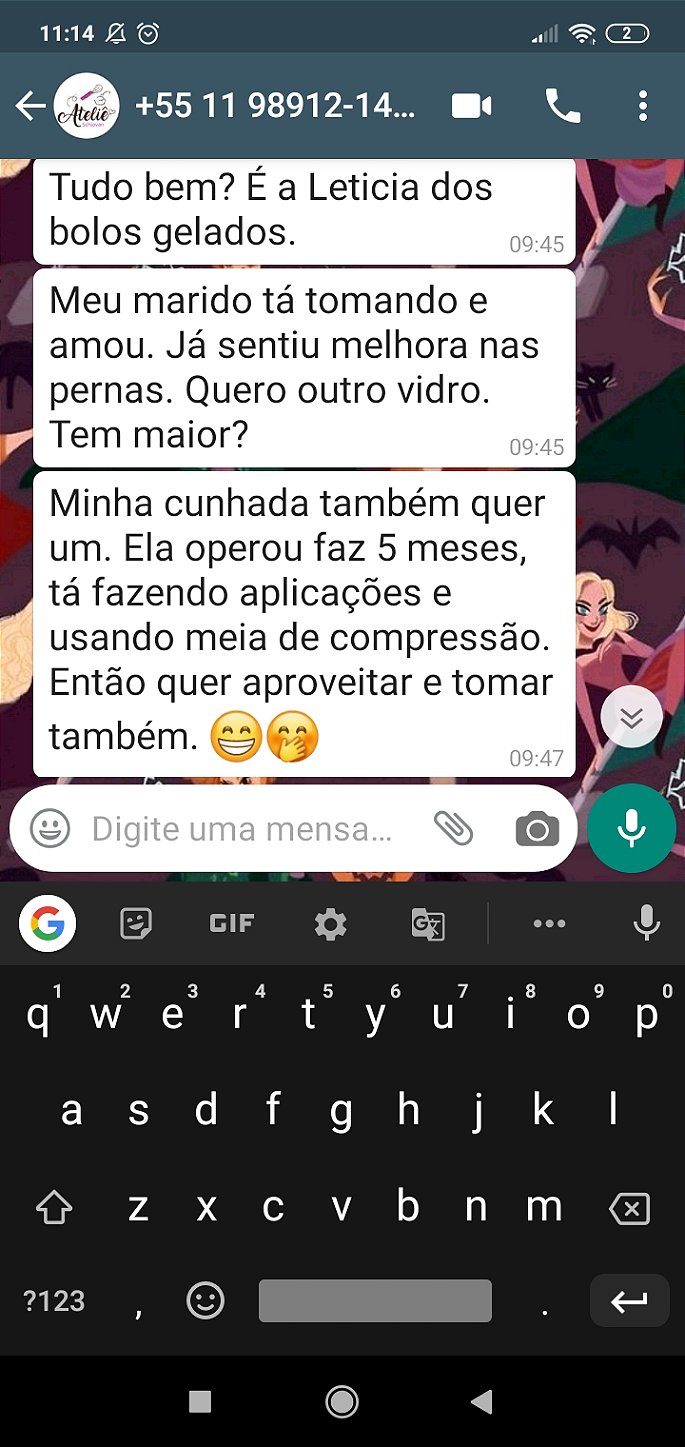Open the emoji picker in message field

pyautogui.click(x=50, y=828)
